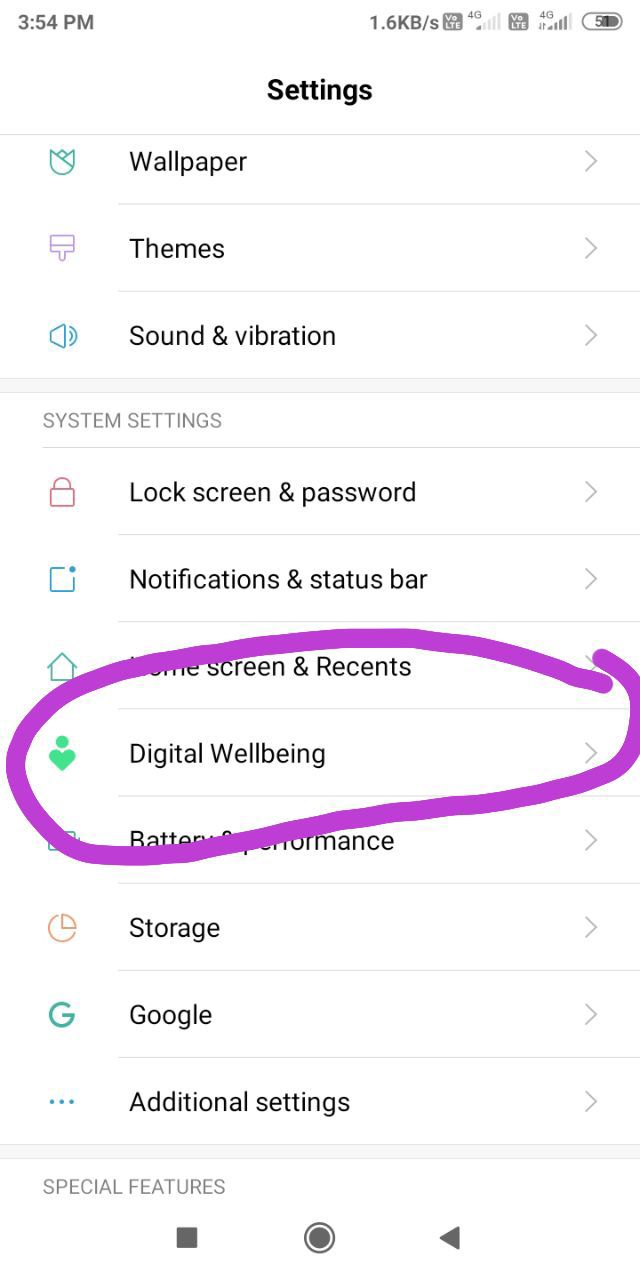
Task: Open Additional settings
Action: (320, 1101)
